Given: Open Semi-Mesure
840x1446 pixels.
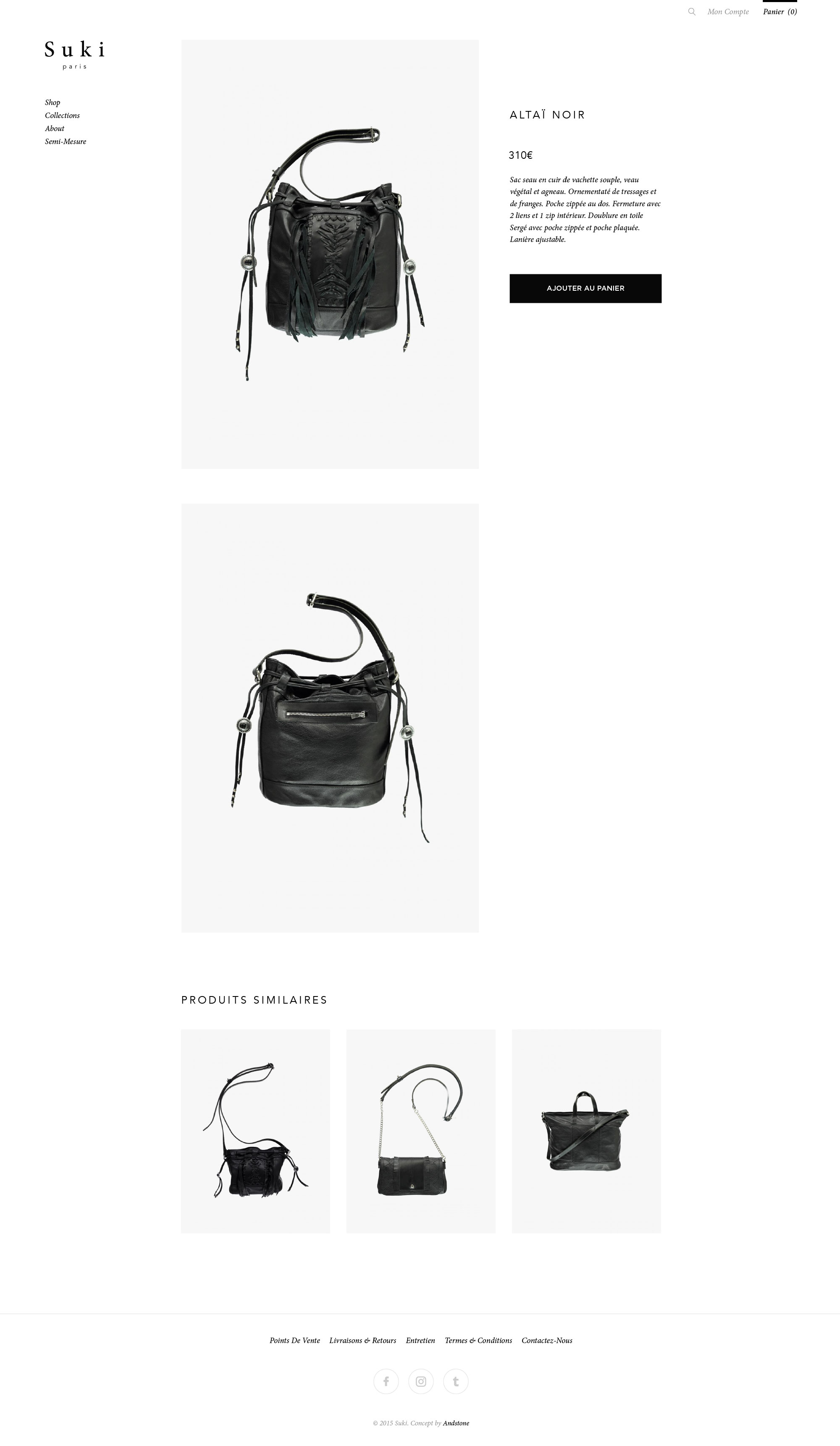Looking at the screenshot, I should click(x=66, y=141).
